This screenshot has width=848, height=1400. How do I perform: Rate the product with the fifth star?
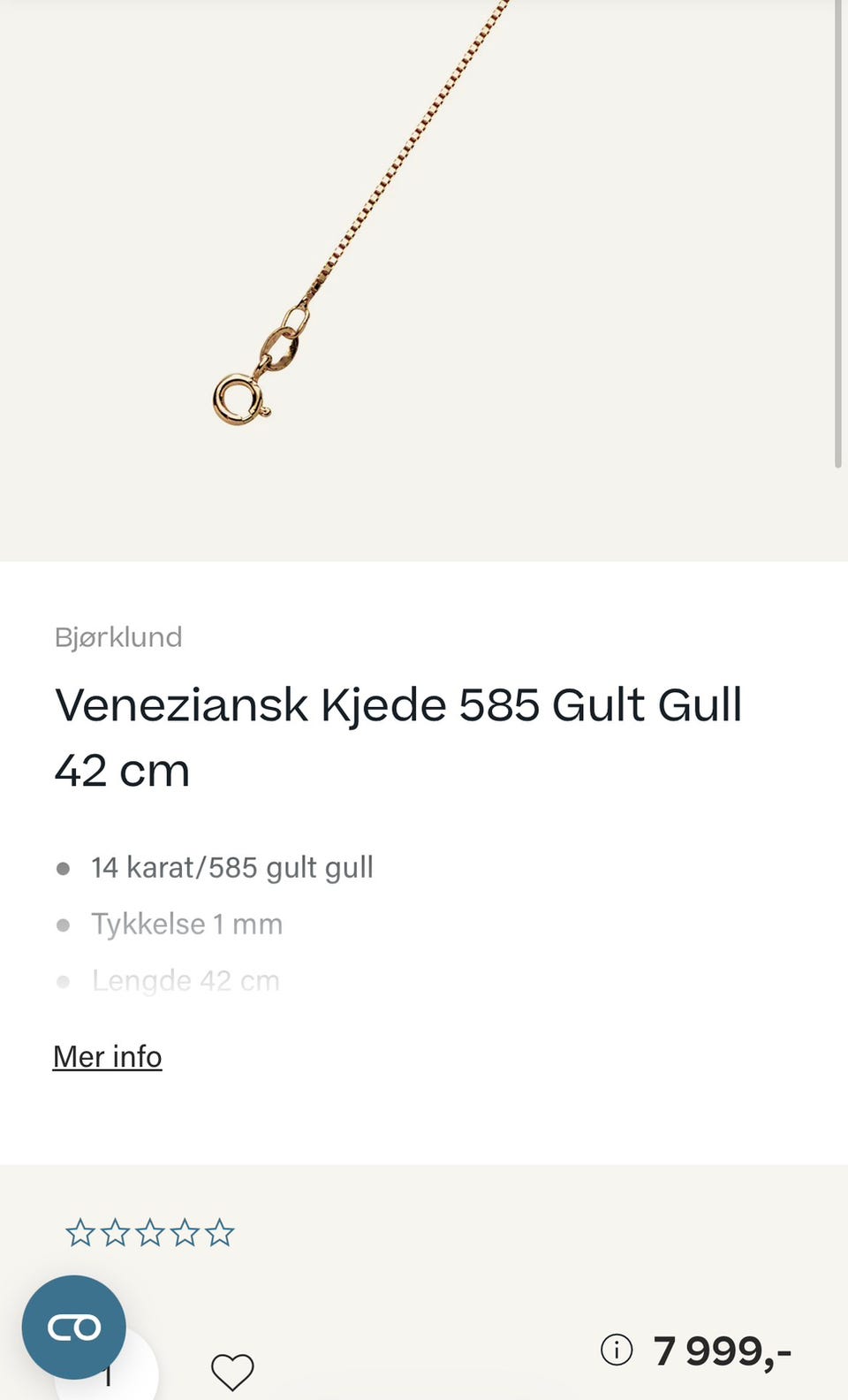(x=219, y=1231)
